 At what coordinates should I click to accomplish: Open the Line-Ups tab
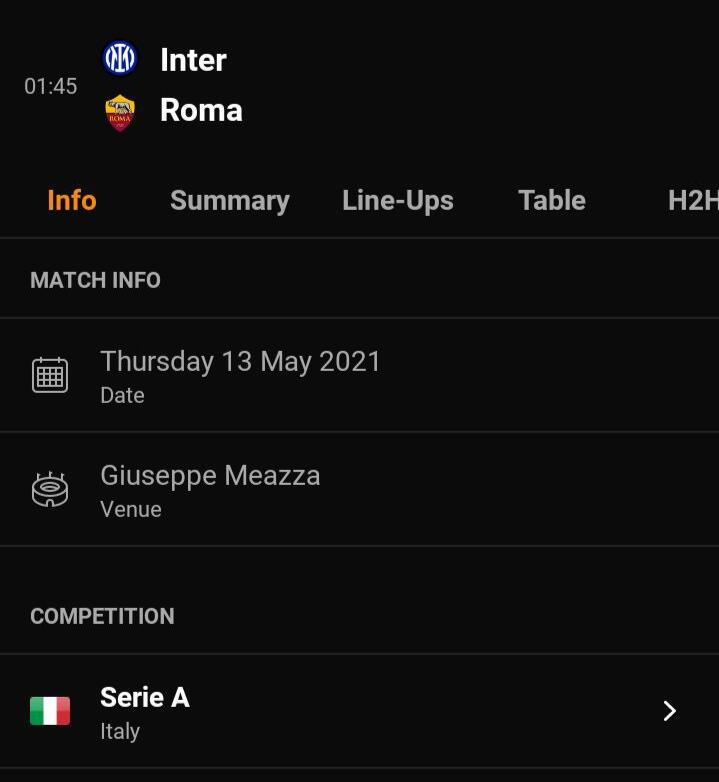[397, 201]
